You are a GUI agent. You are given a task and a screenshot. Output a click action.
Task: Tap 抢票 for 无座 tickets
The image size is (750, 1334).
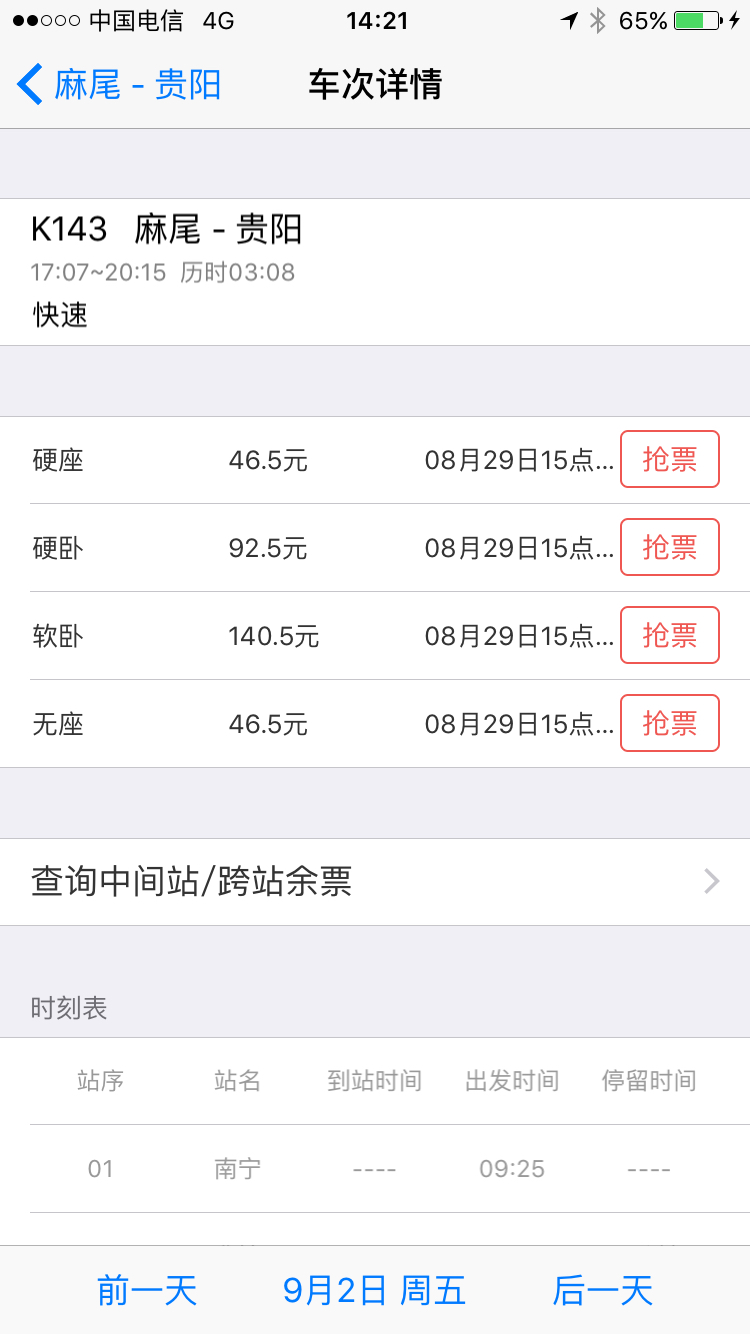click(670, 723)
